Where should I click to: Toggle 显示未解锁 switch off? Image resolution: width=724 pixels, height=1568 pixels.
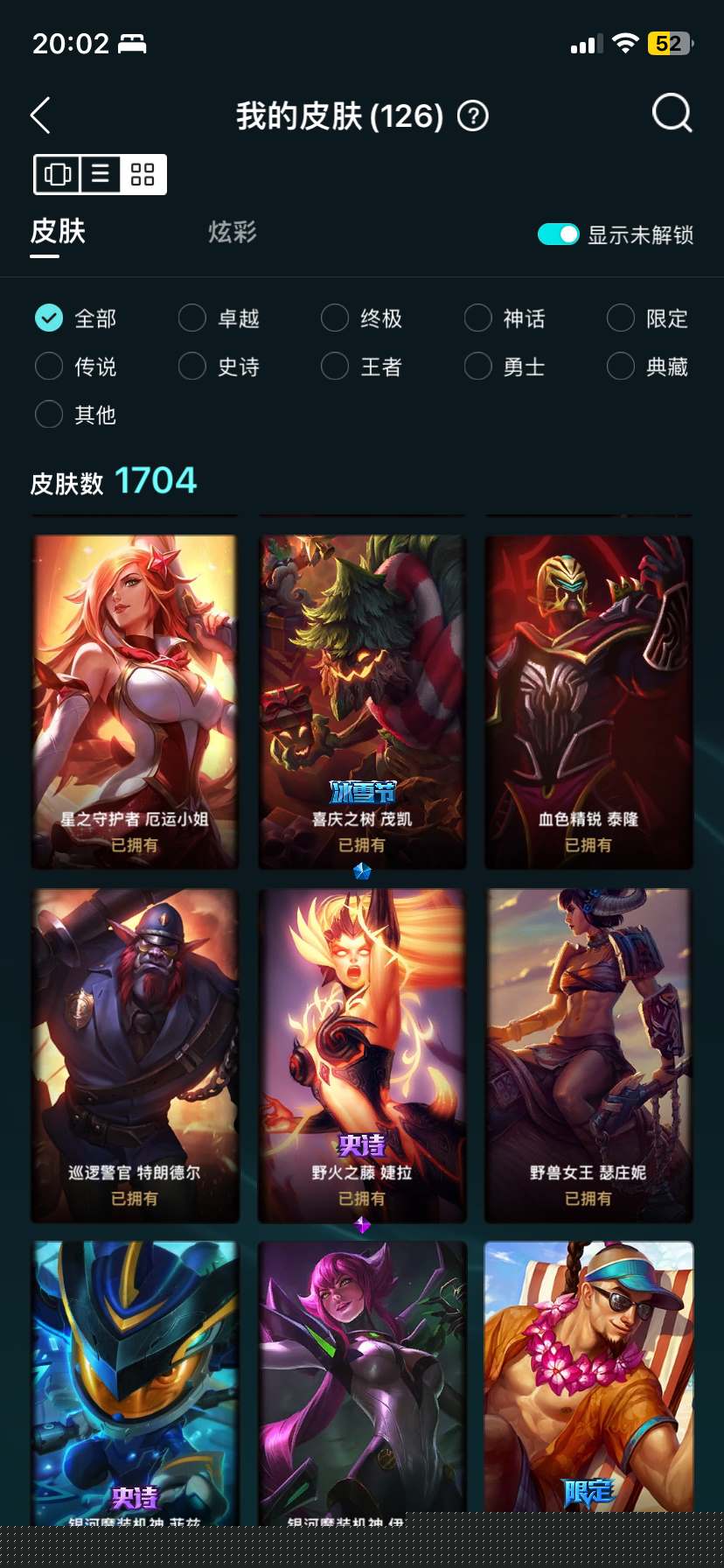pos(558,234)
